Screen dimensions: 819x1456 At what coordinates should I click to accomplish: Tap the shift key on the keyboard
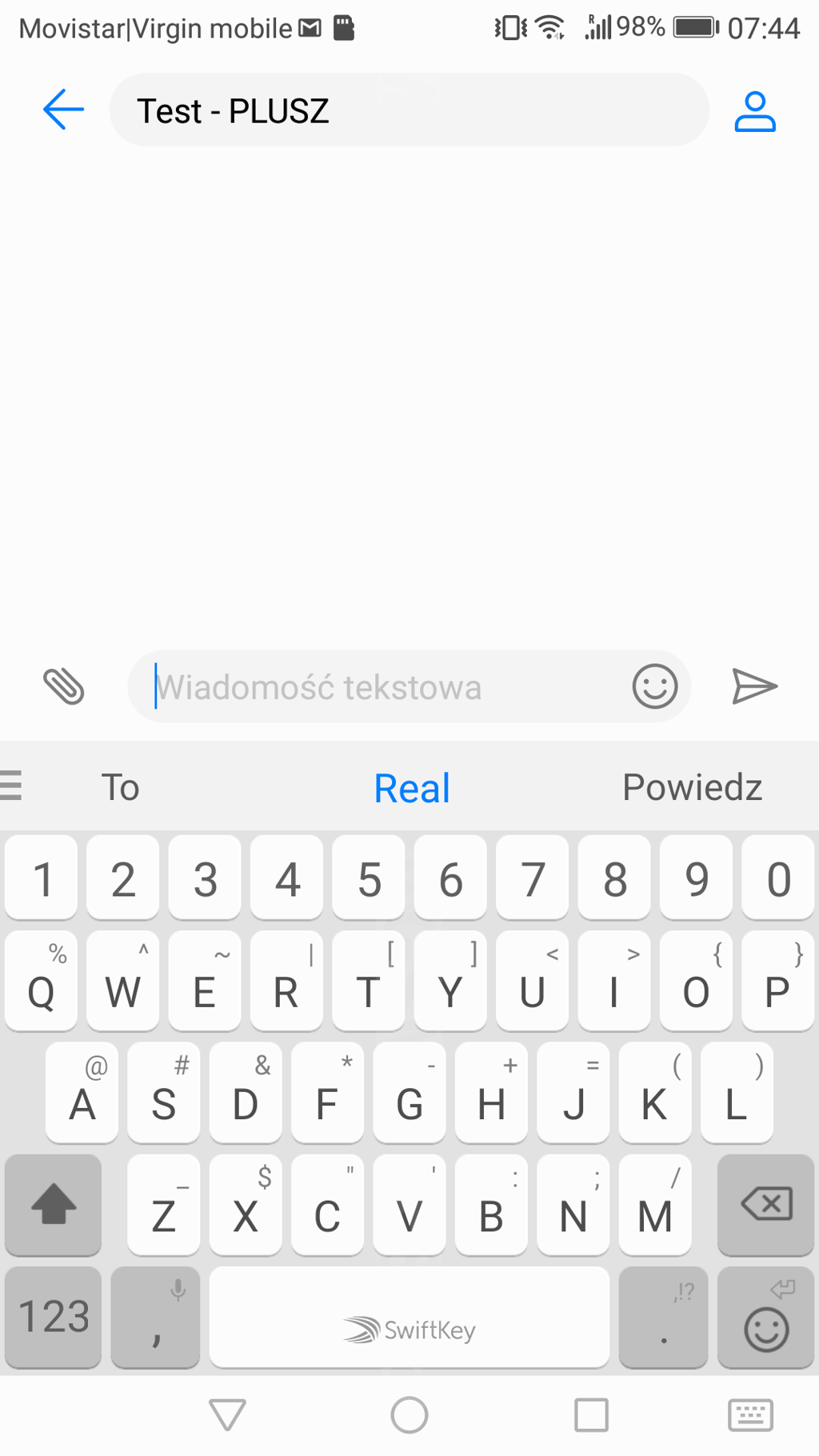54,1205
